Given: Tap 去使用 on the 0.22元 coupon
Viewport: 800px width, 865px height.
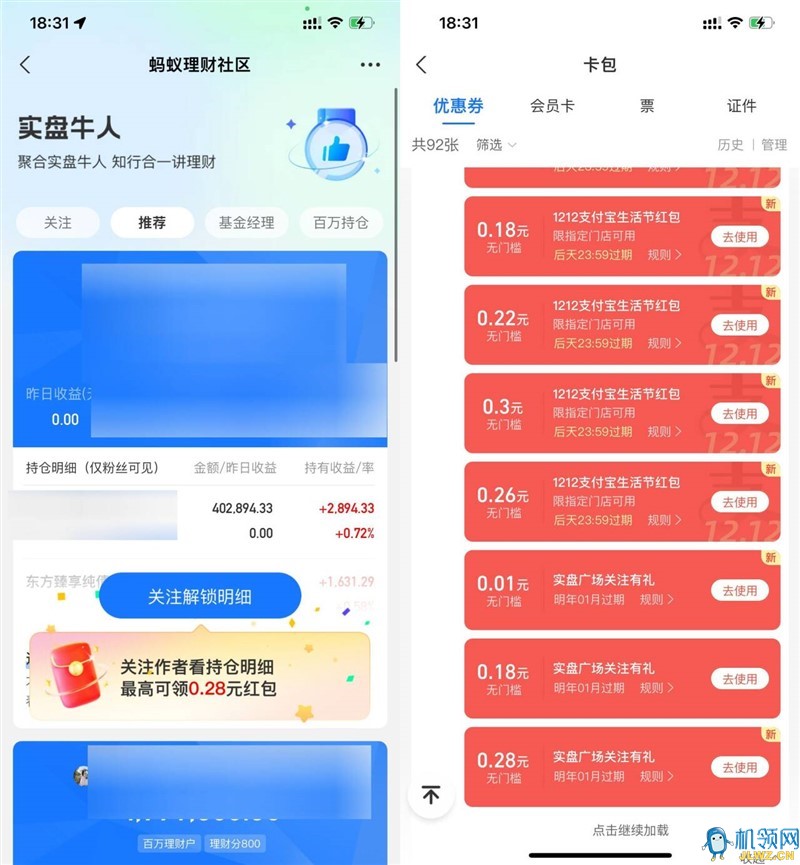Looking at the screenshot, I should (x=740, y=325).
